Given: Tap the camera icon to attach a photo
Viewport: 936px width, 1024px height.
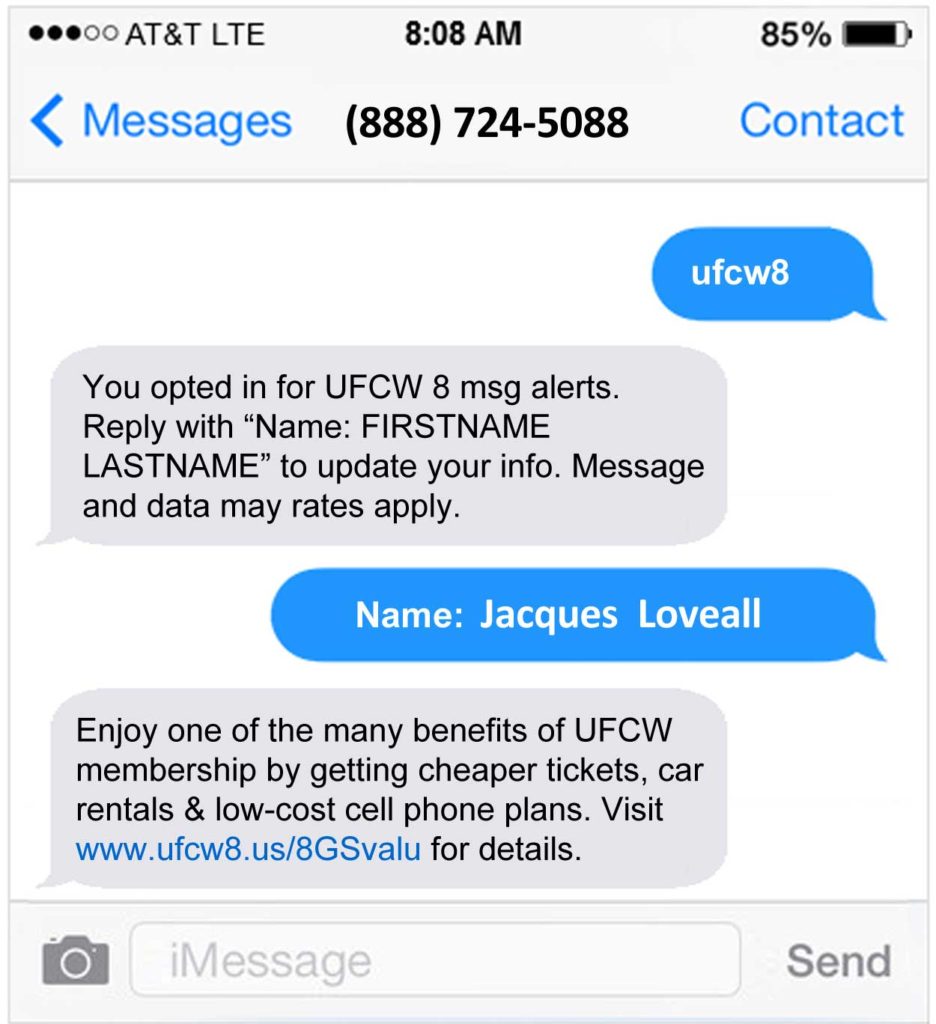Looking at the screenshot, I should click(x=75, y=961).
